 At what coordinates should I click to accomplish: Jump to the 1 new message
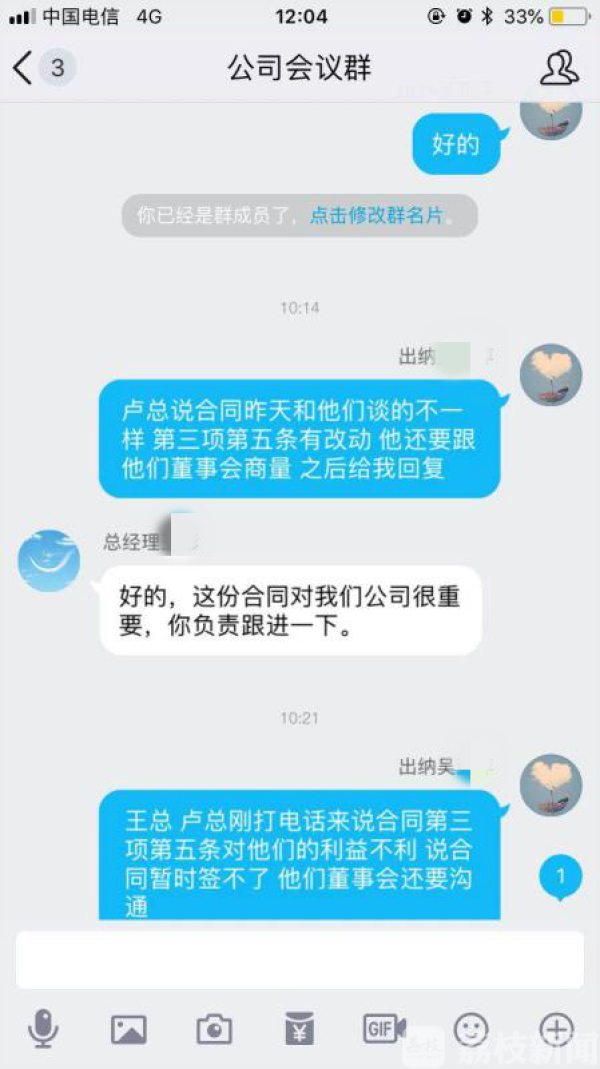[560, 878]
